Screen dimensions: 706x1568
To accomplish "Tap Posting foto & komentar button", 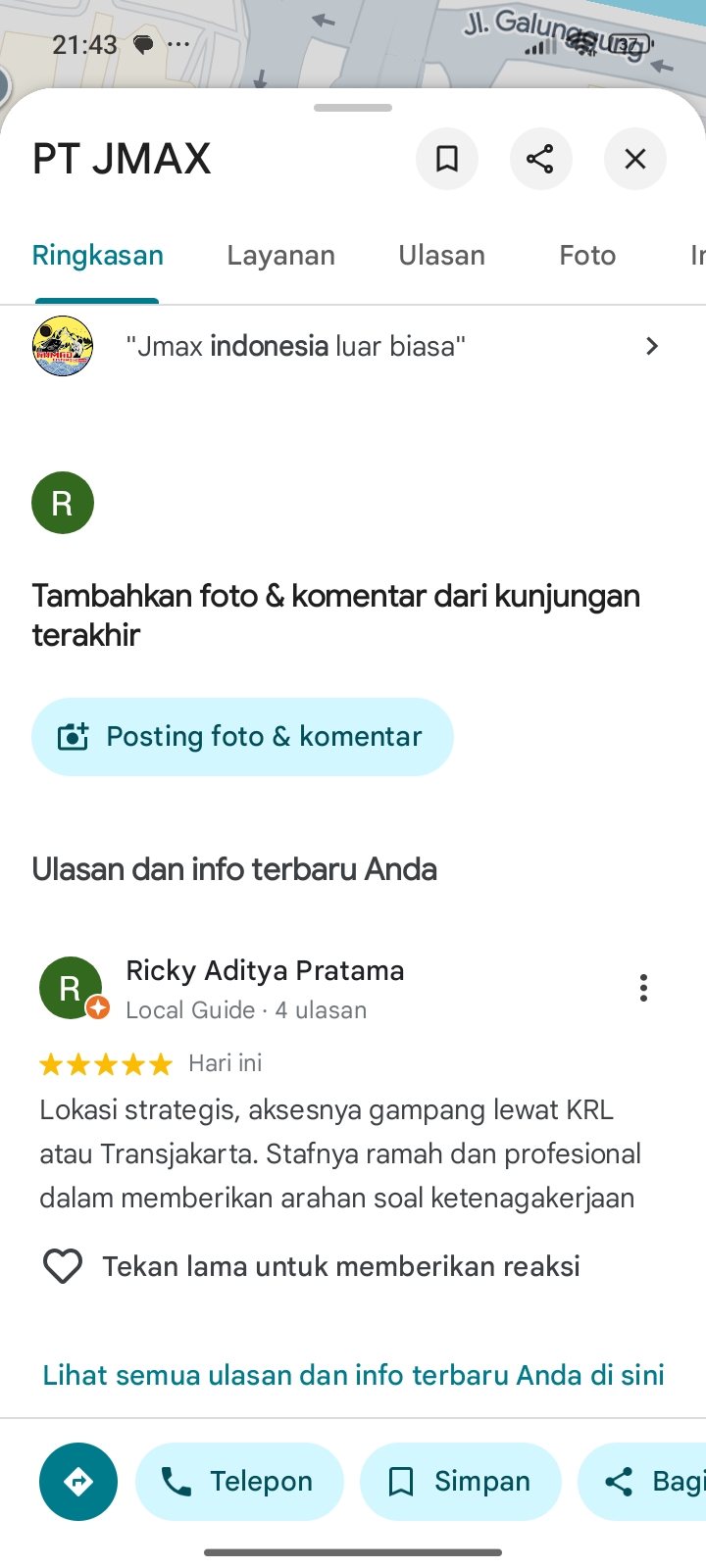I will 242,737.
